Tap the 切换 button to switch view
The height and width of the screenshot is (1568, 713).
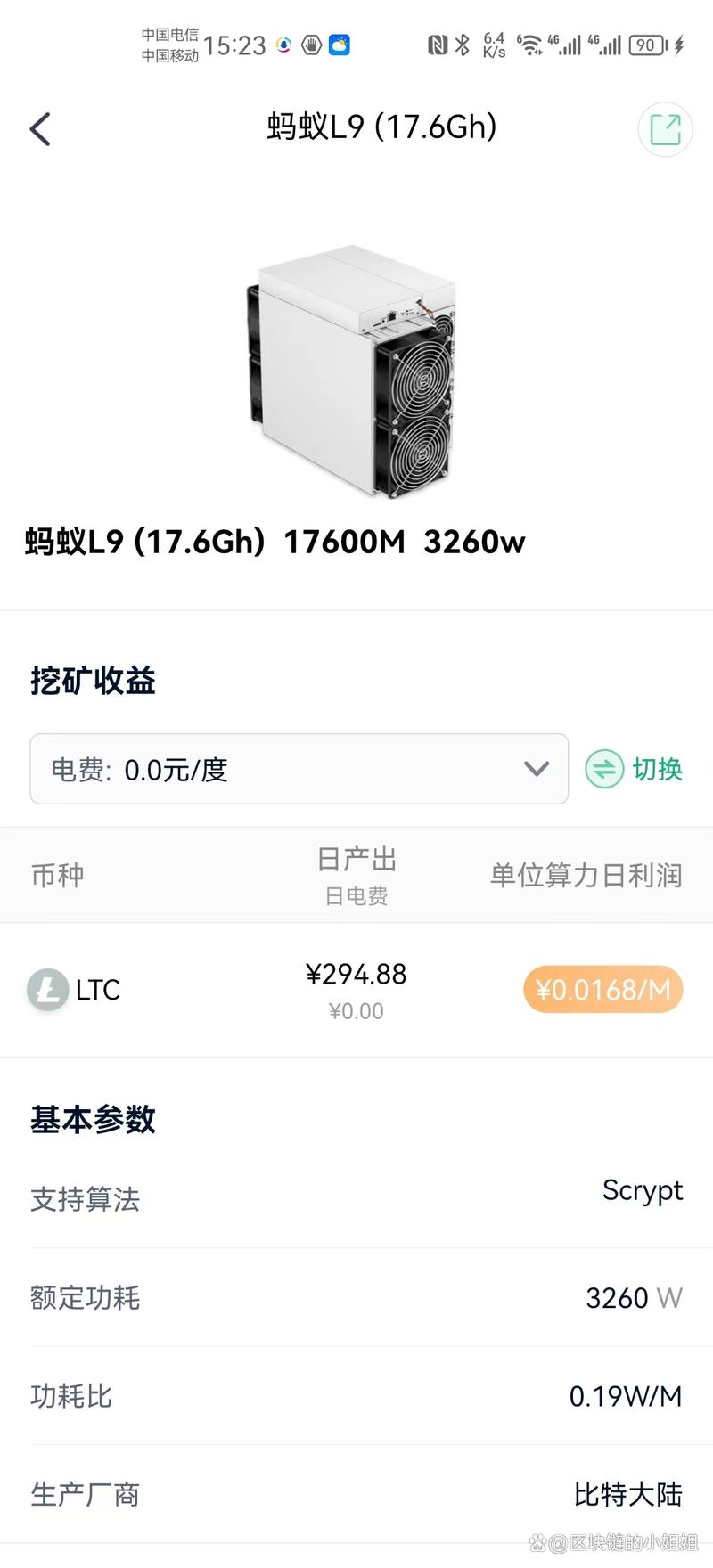[x=655, y=769]
